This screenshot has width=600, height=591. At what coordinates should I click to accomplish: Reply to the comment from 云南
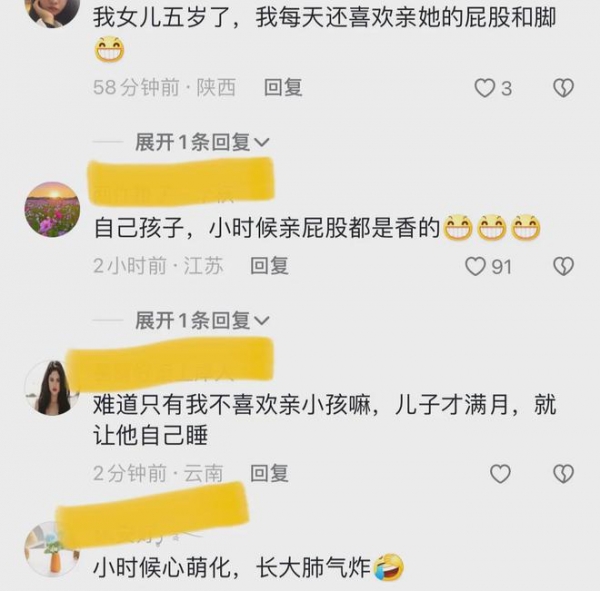click(269, 472)
